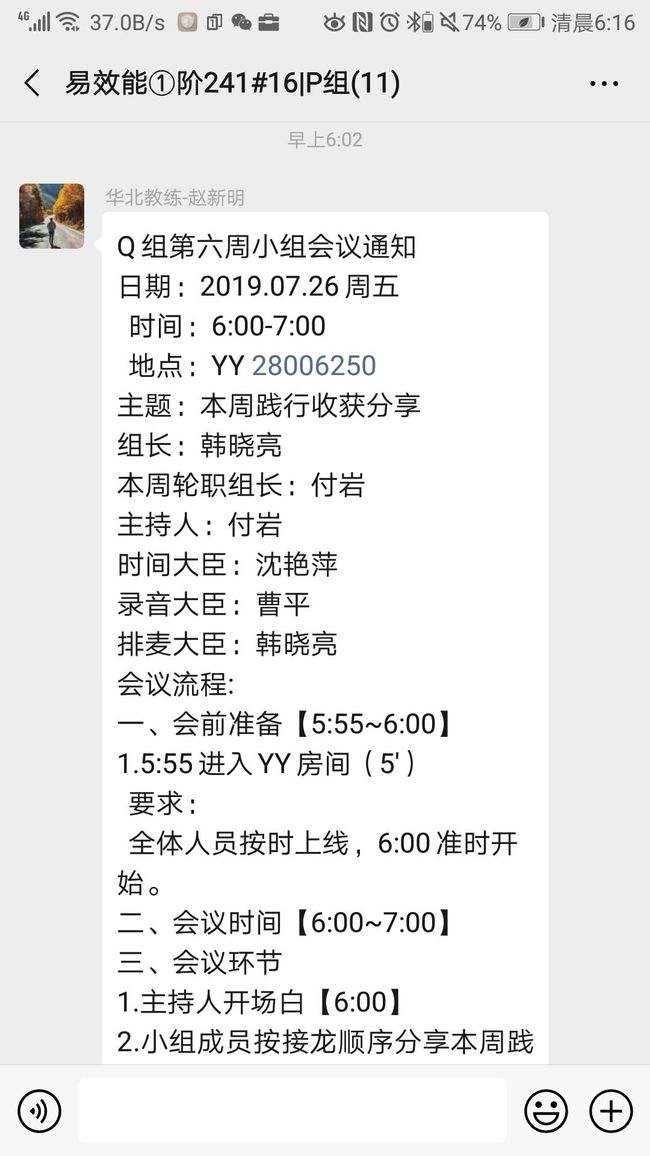This screenshot has height=1156, width=650.
Task: Open the plus attachments menu
Action: point(611,1110)
